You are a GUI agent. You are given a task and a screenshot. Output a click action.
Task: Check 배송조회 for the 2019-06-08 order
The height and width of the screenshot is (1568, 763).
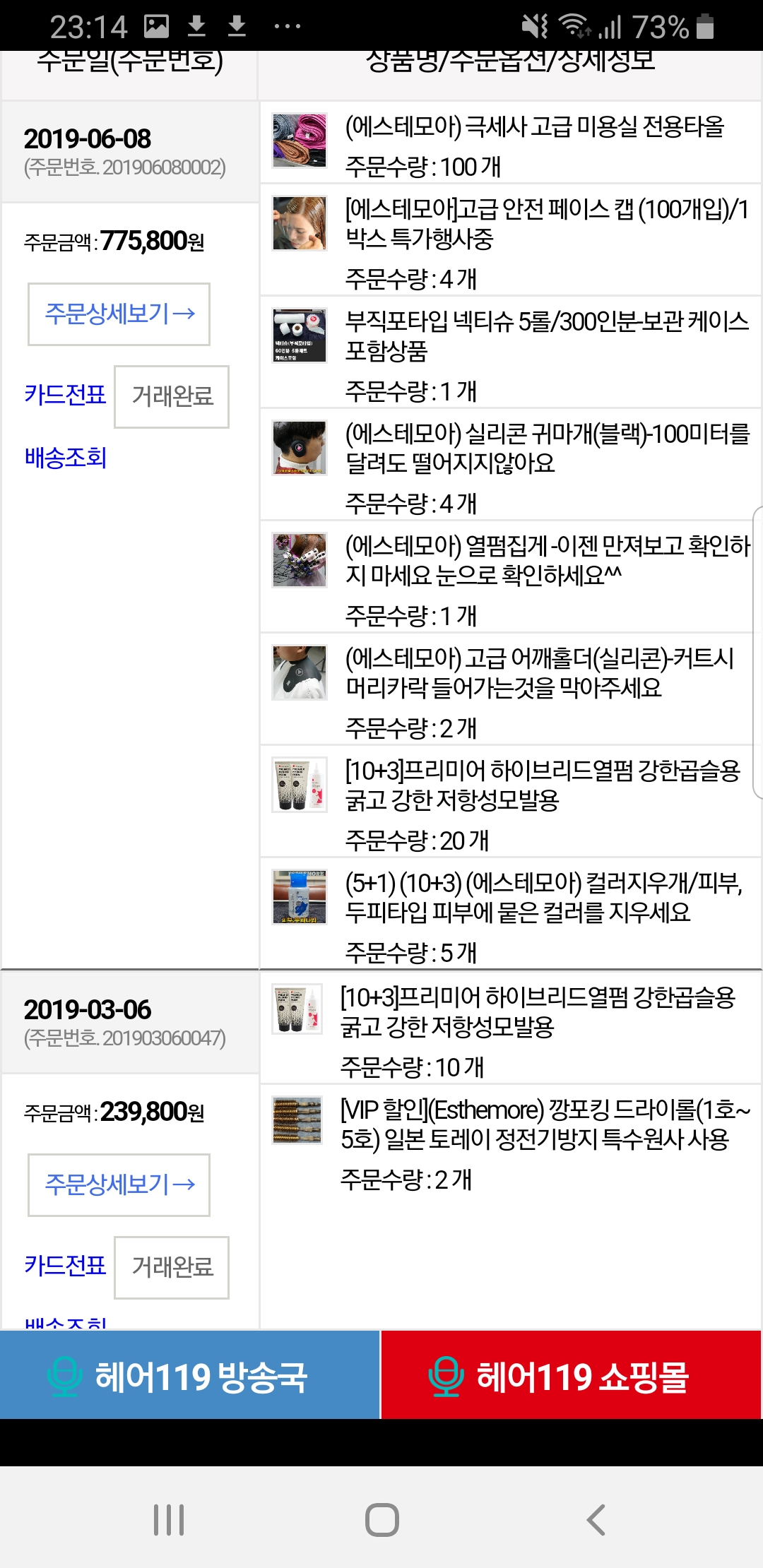[x=65, y=458]
